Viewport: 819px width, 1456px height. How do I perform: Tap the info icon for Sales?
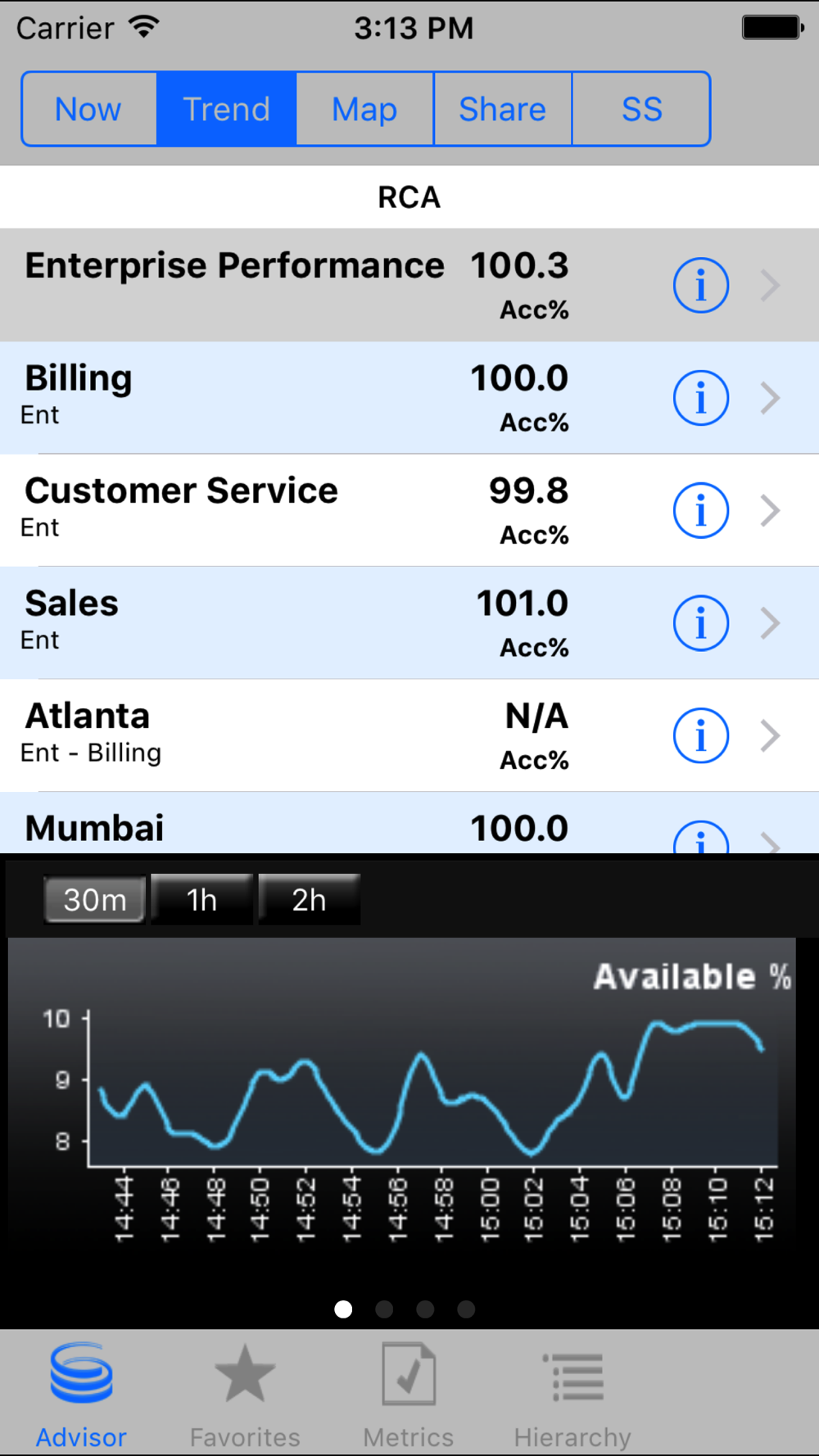click(x=701, y=622)
